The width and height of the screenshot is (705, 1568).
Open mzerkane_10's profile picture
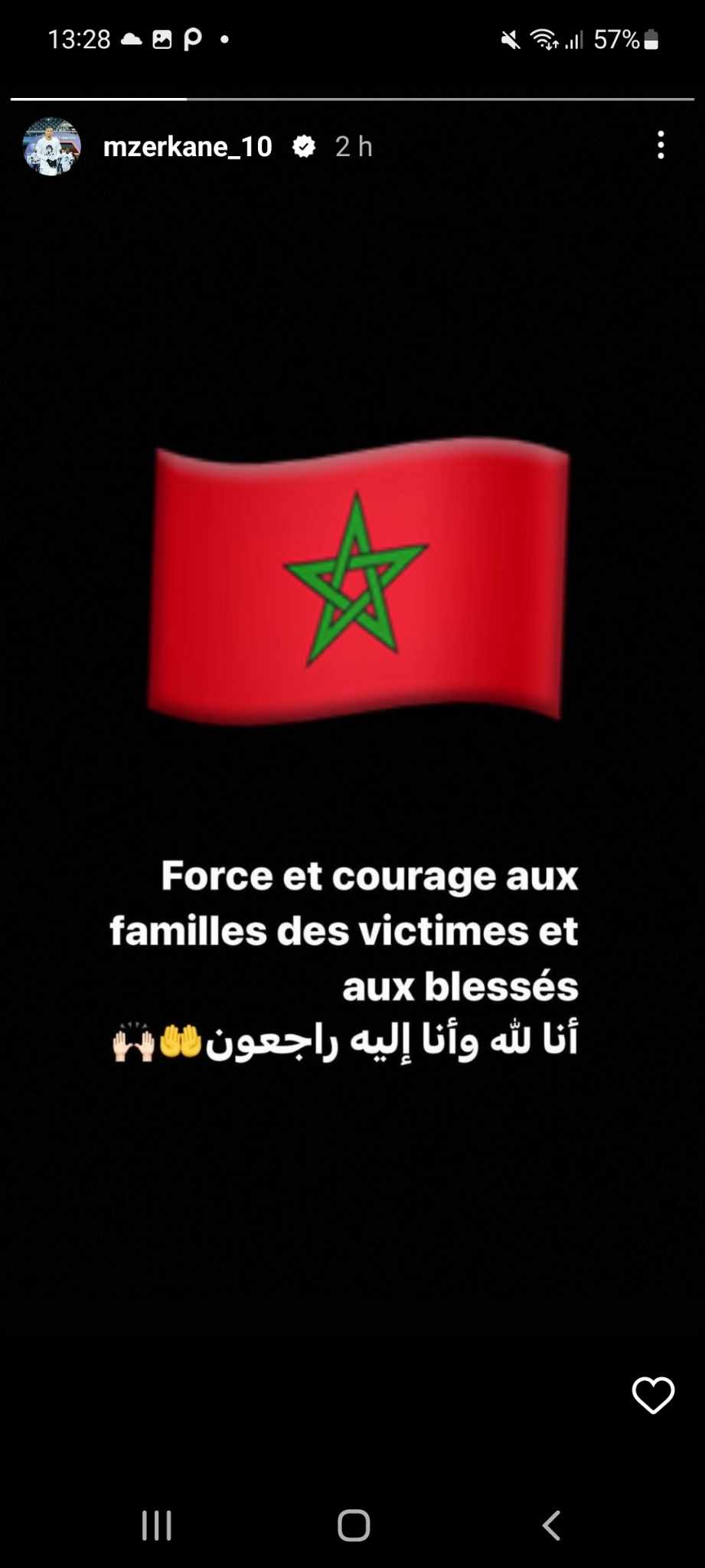coord(51,146)
